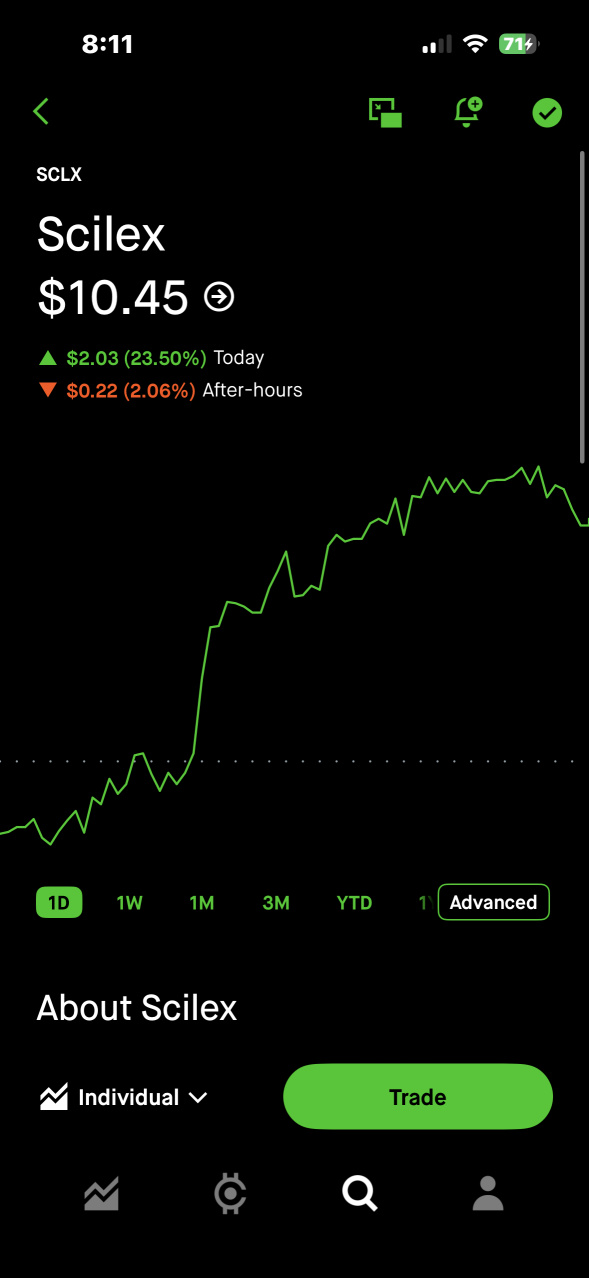Viewport: 589px width, 1278px height.
Task: Open the account profile tab
Action: coord(488,1193)
